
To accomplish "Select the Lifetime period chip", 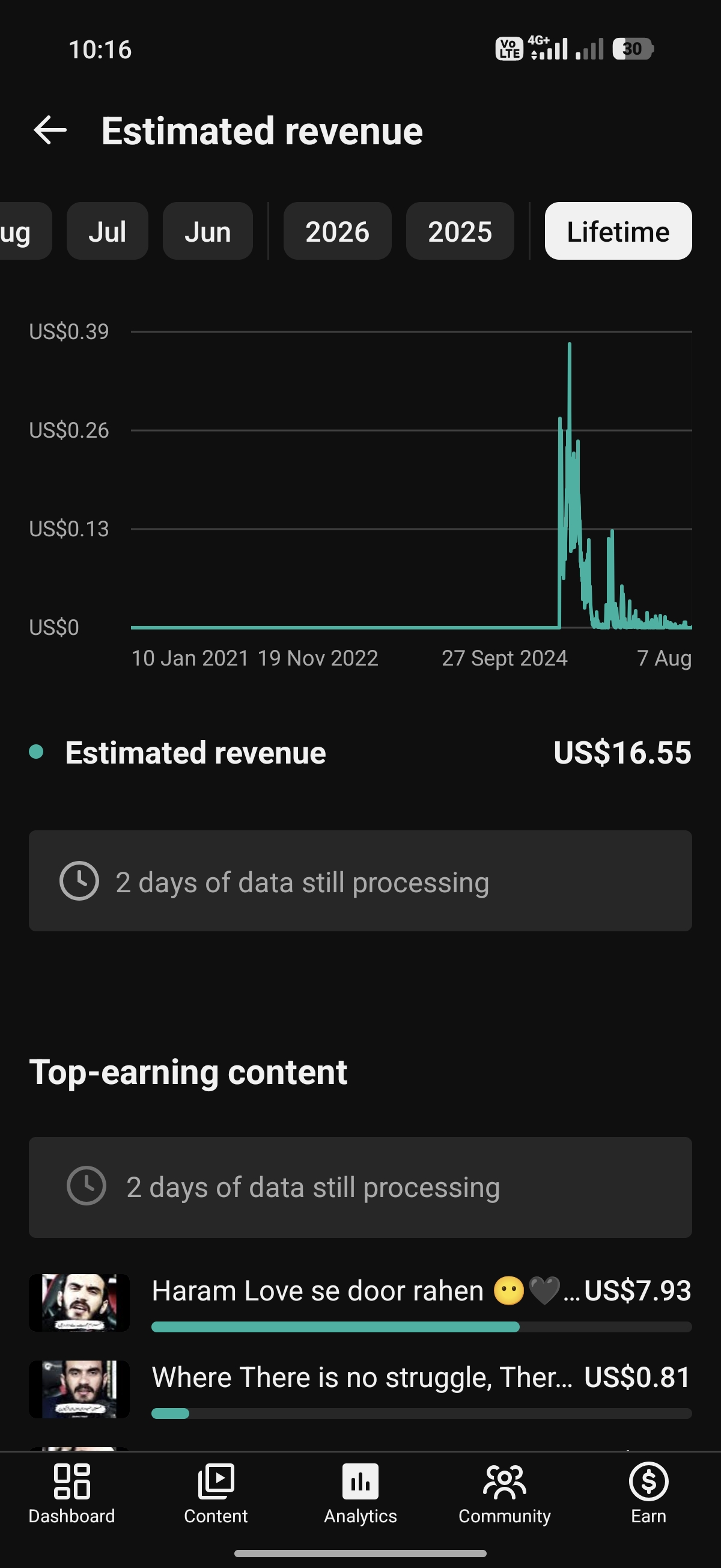I will [x=618, y=231].
